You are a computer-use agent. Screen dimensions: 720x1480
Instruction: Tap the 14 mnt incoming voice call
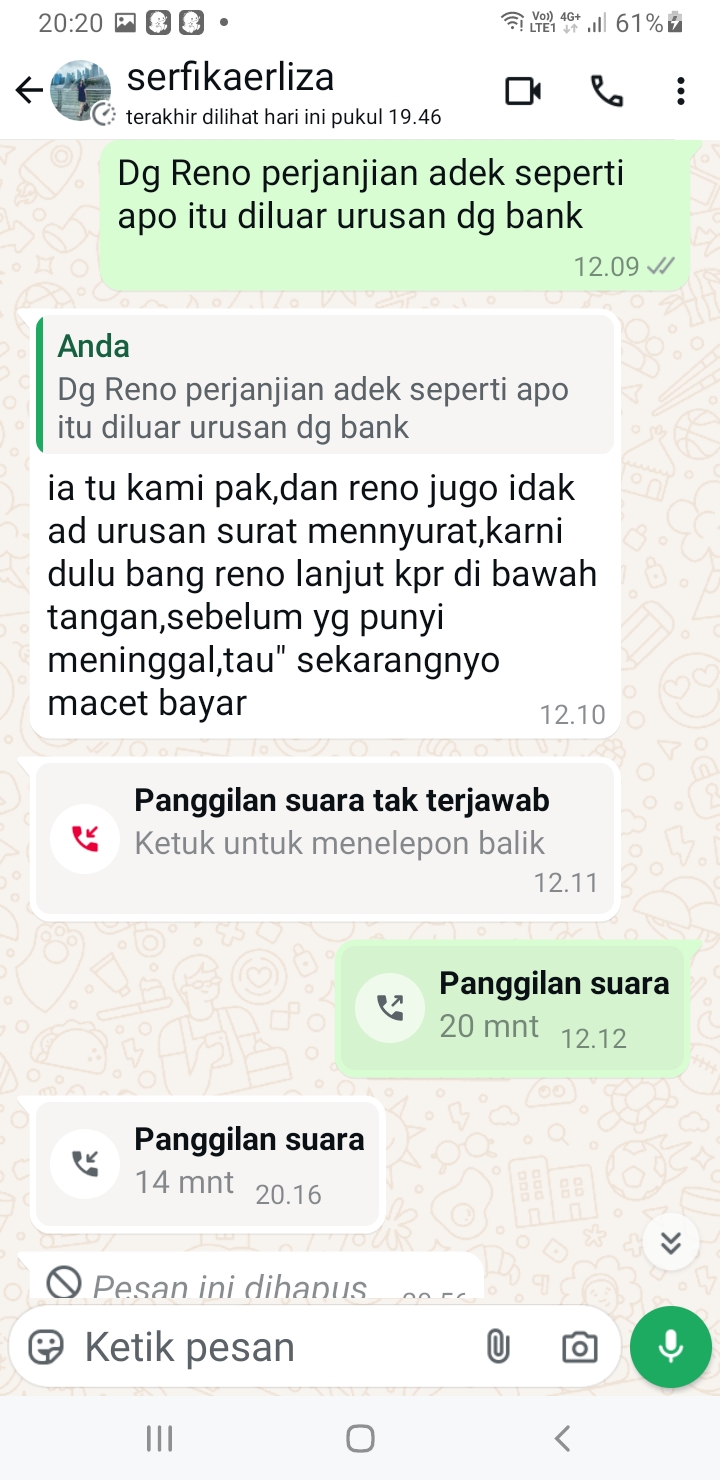click(x=208, y=1164)
